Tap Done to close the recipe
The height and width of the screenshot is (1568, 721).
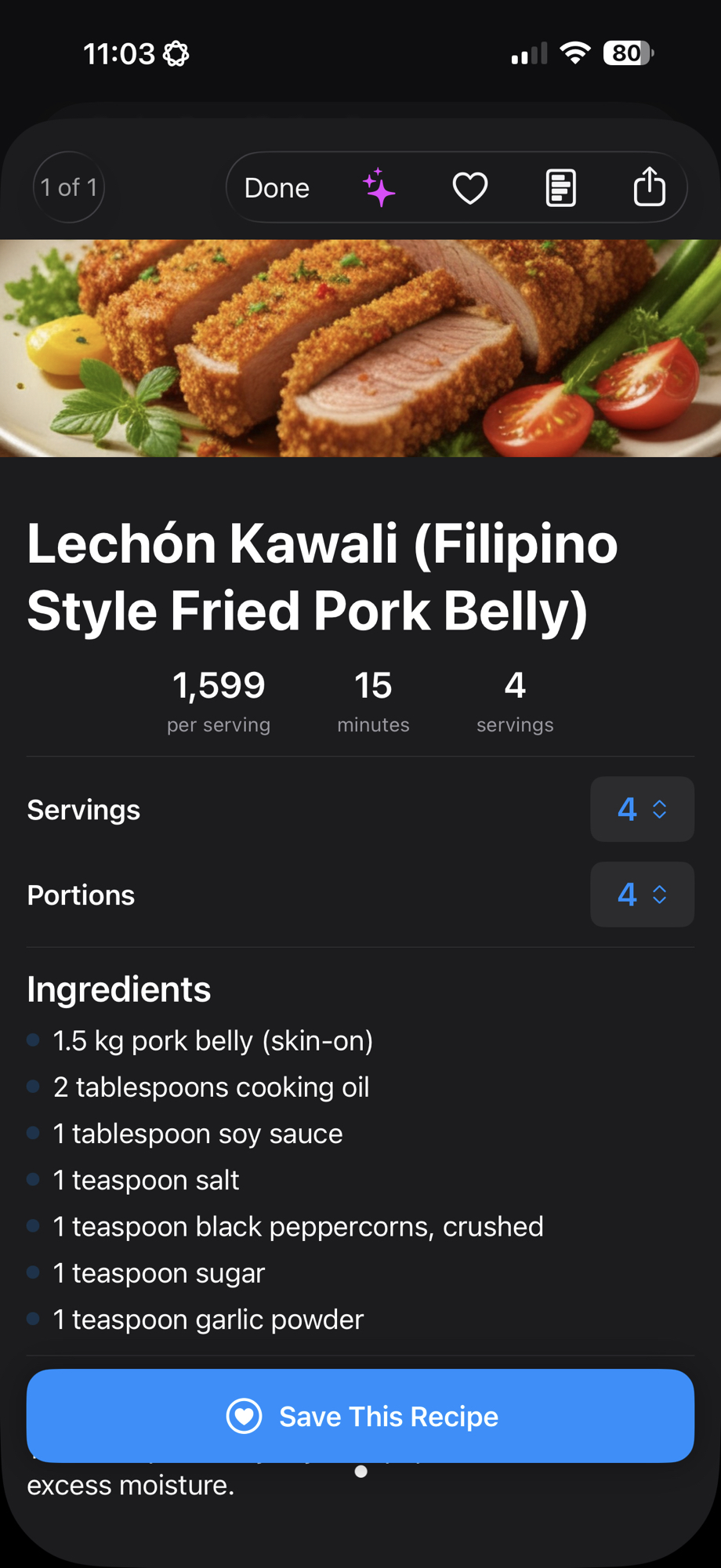[x=277, y=188]
